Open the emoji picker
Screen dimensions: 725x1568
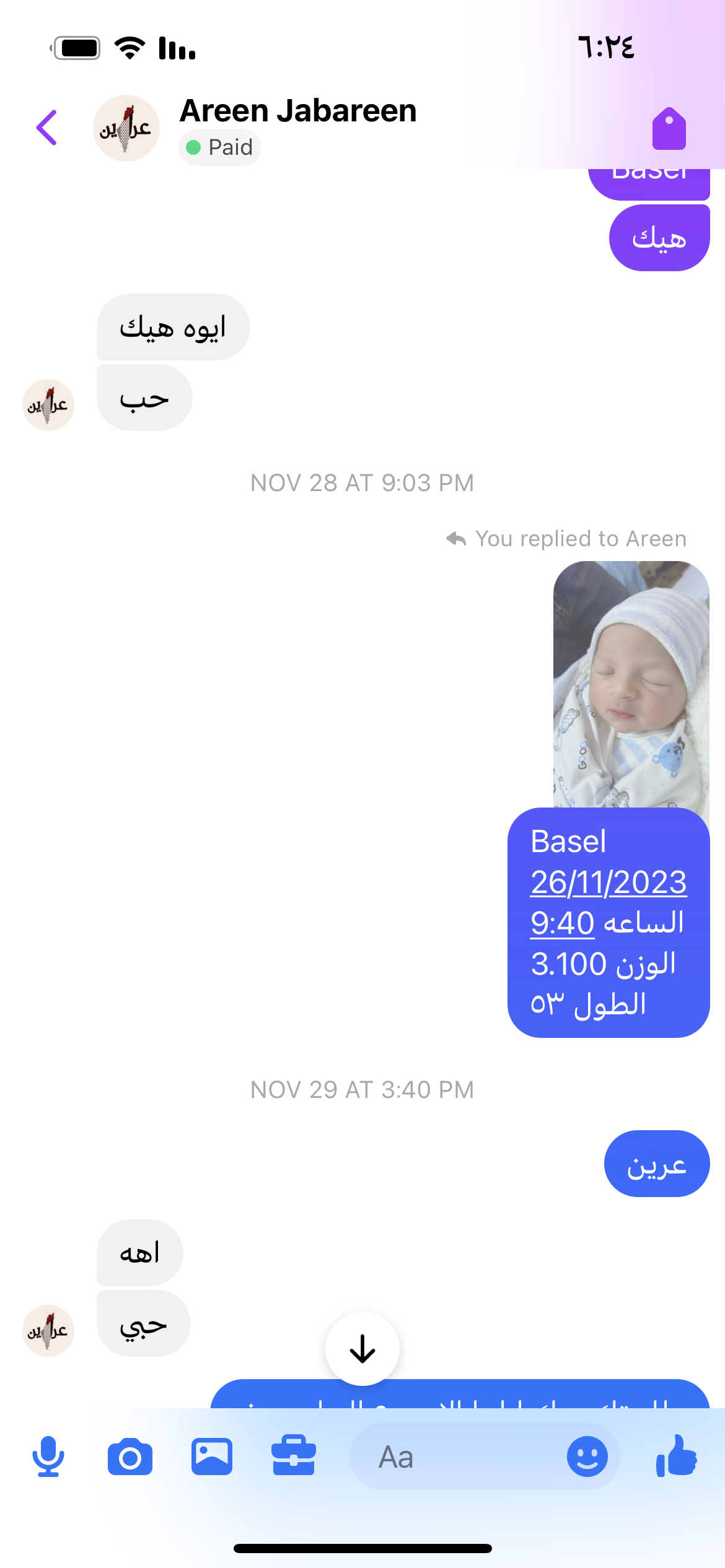click(587, 1457)
